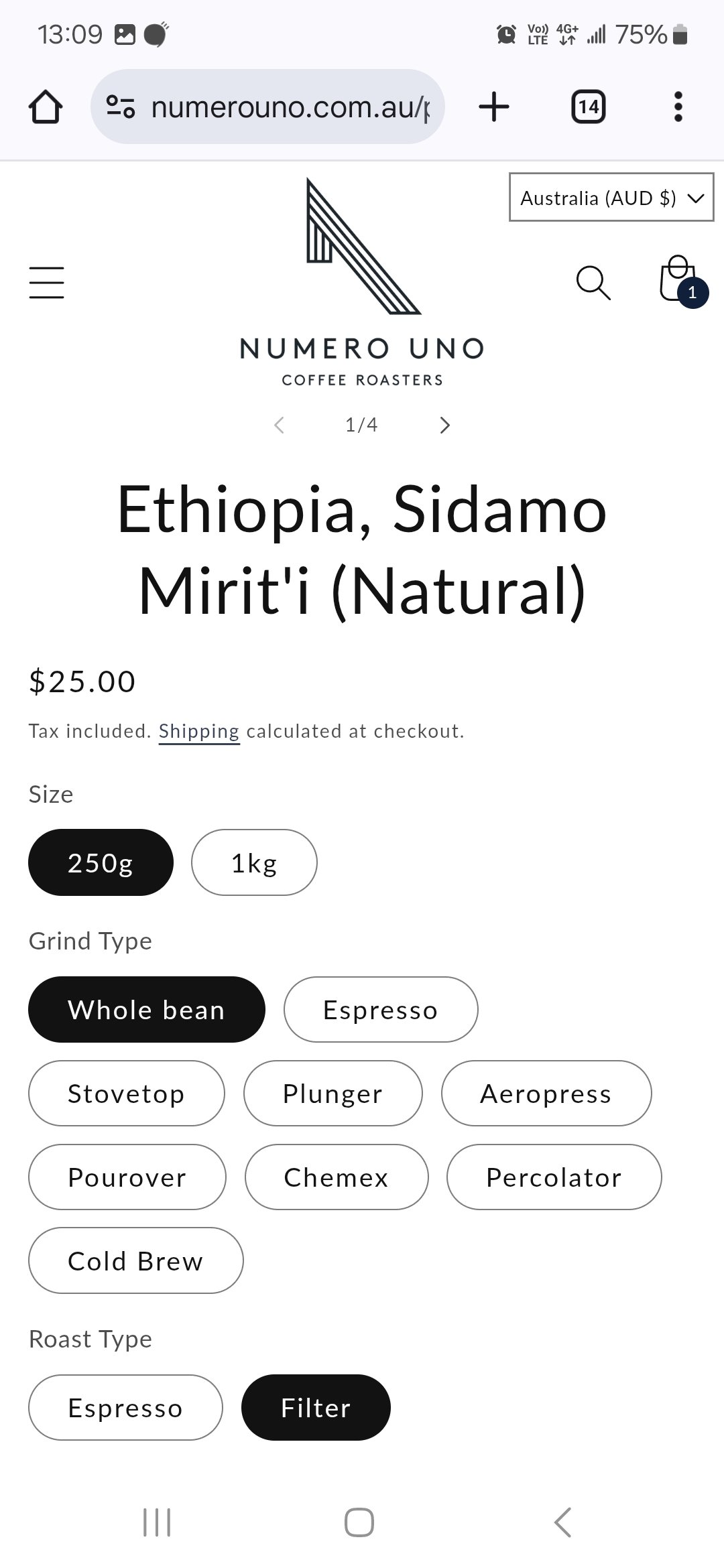The height and width of the screenshot is (1568, 724).
Task: Choose Espresso under Grind Type
Action: (381, 1009)
